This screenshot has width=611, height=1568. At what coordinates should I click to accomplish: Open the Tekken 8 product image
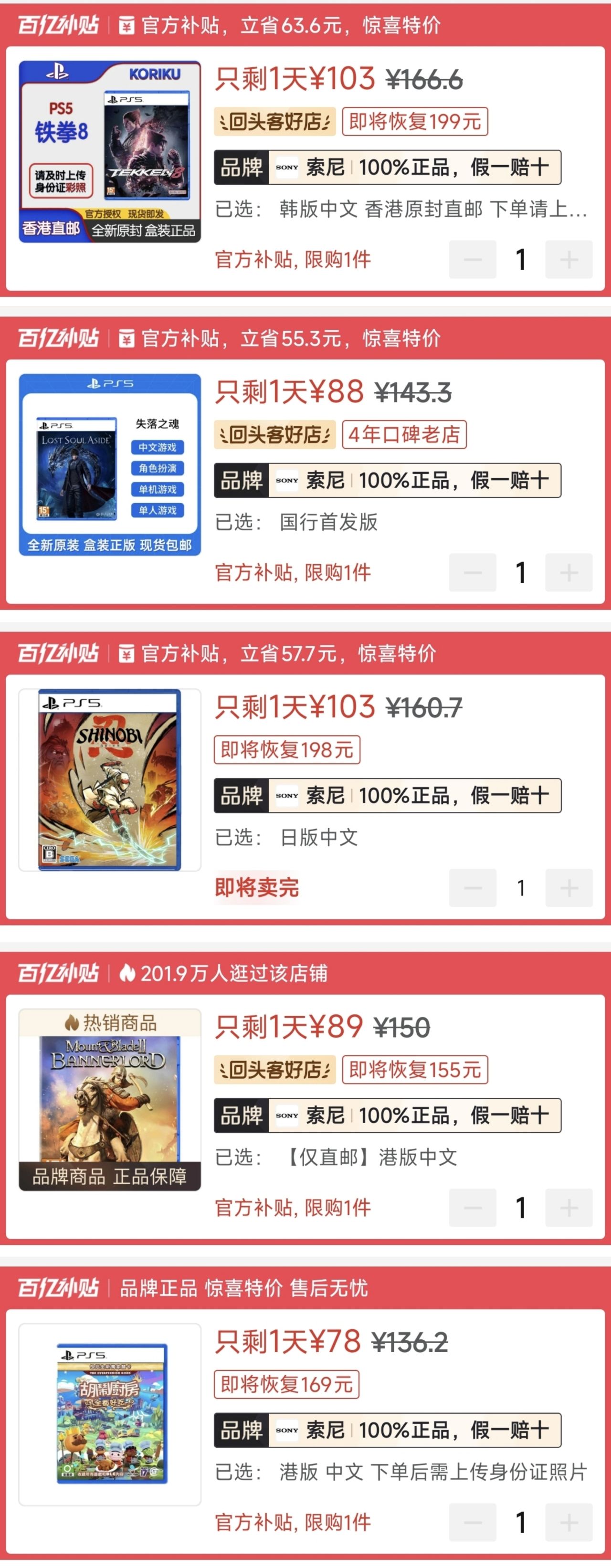coord(109,152)
